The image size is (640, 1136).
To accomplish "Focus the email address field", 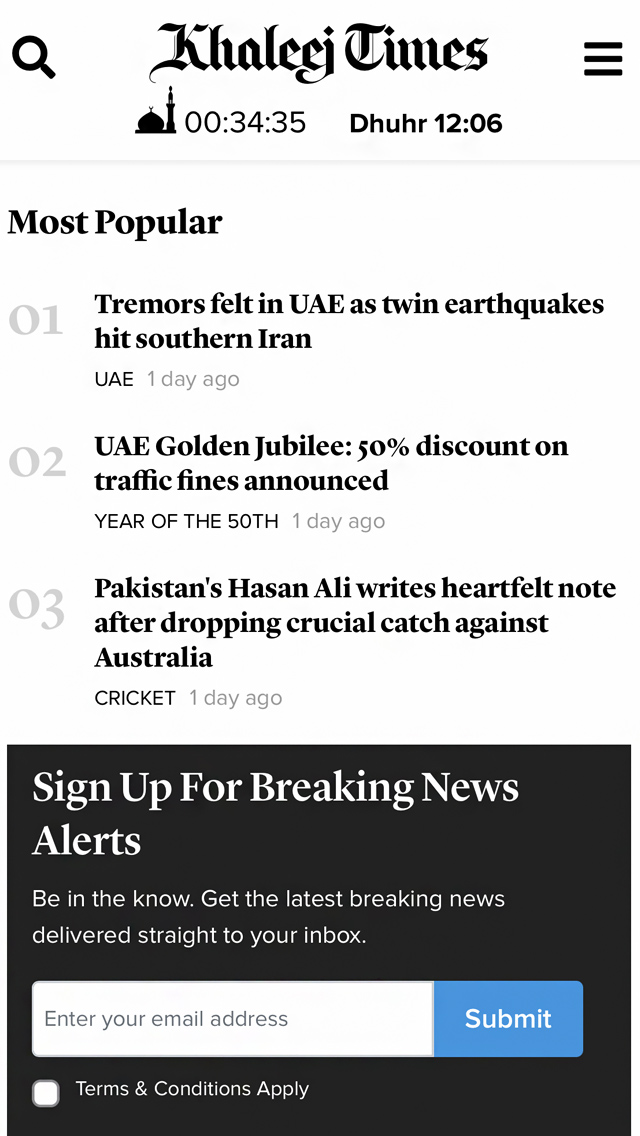I will click(233, 1019).
